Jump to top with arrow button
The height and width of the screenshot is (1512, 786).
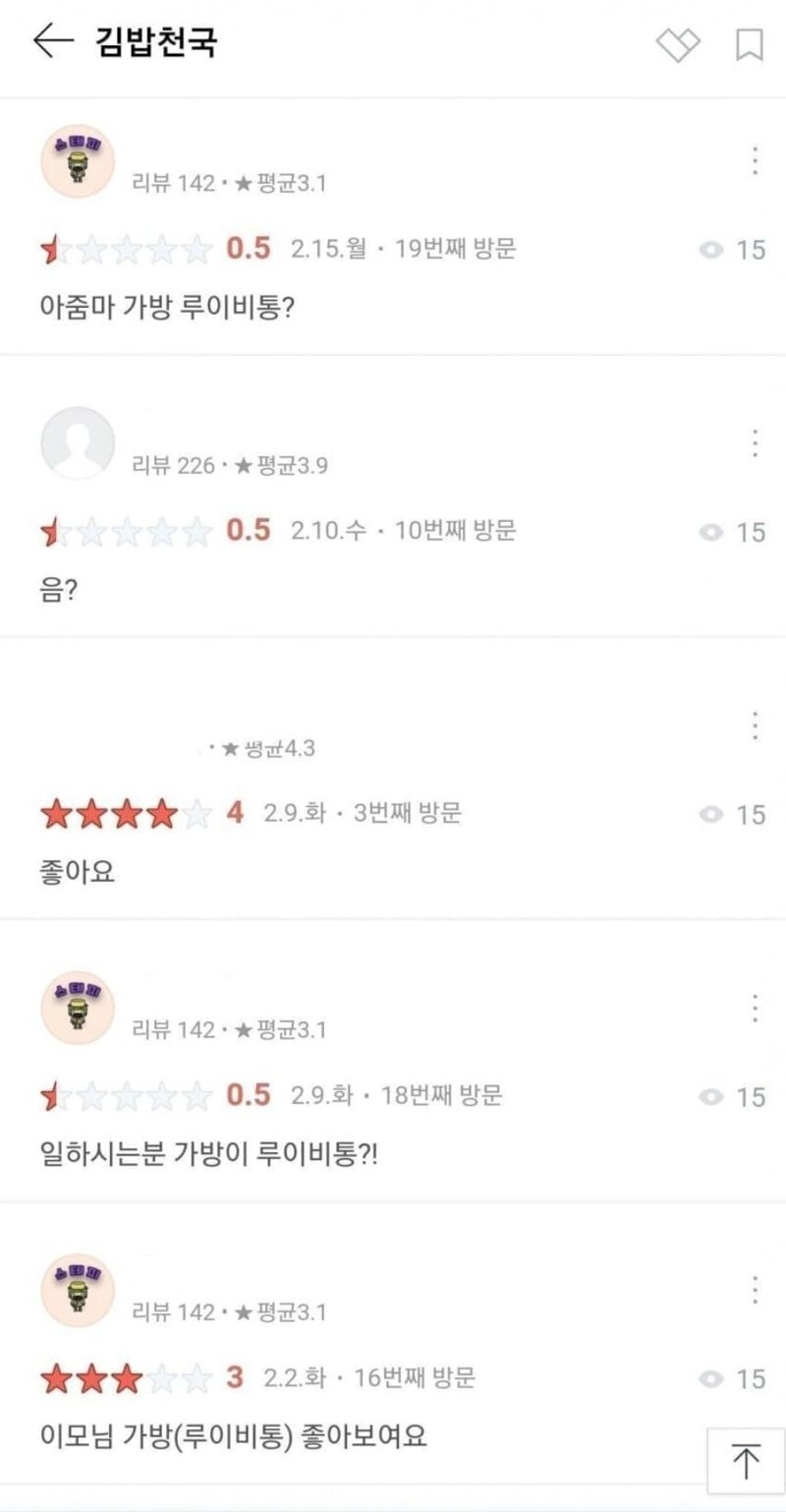745,1461
